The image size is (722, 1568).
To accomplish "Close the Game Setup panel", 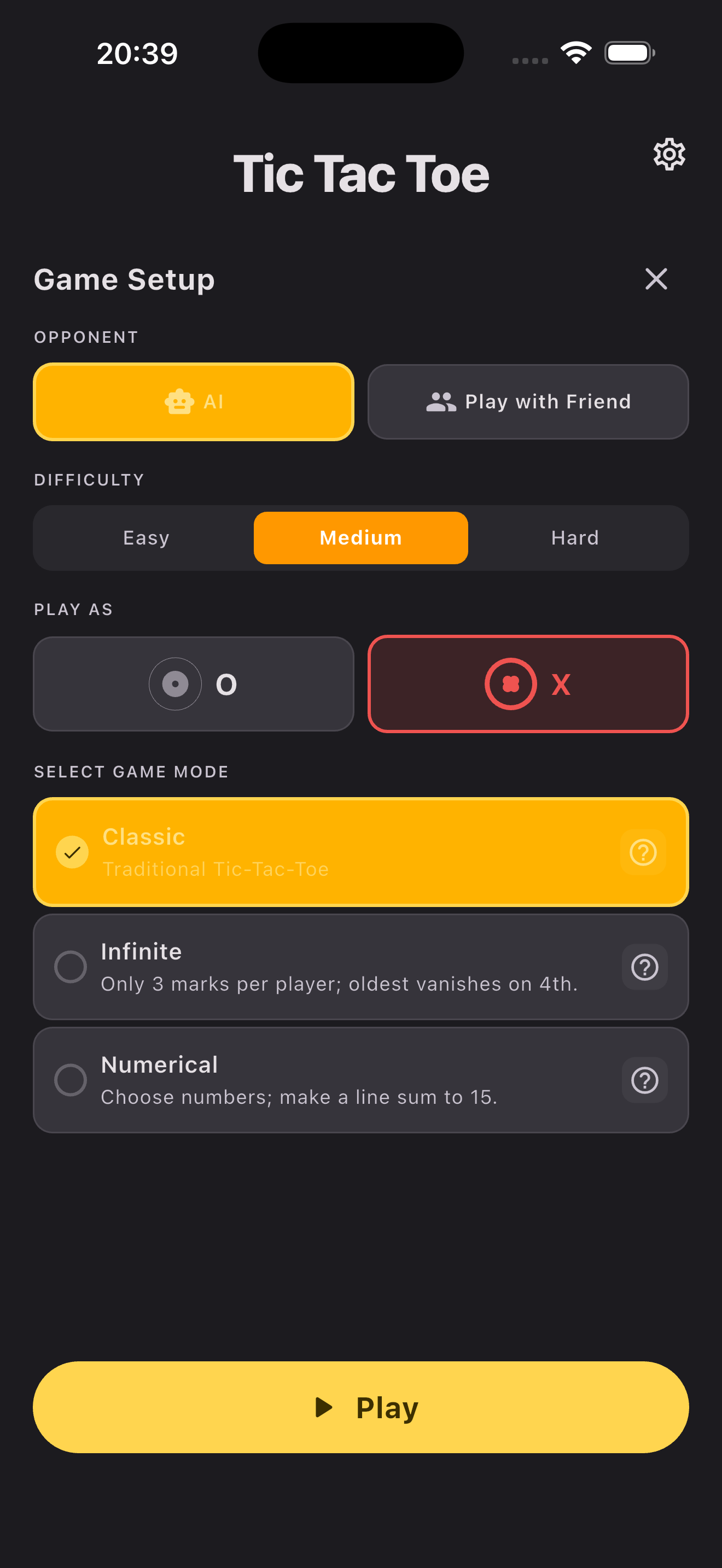I will coord(656,279).
